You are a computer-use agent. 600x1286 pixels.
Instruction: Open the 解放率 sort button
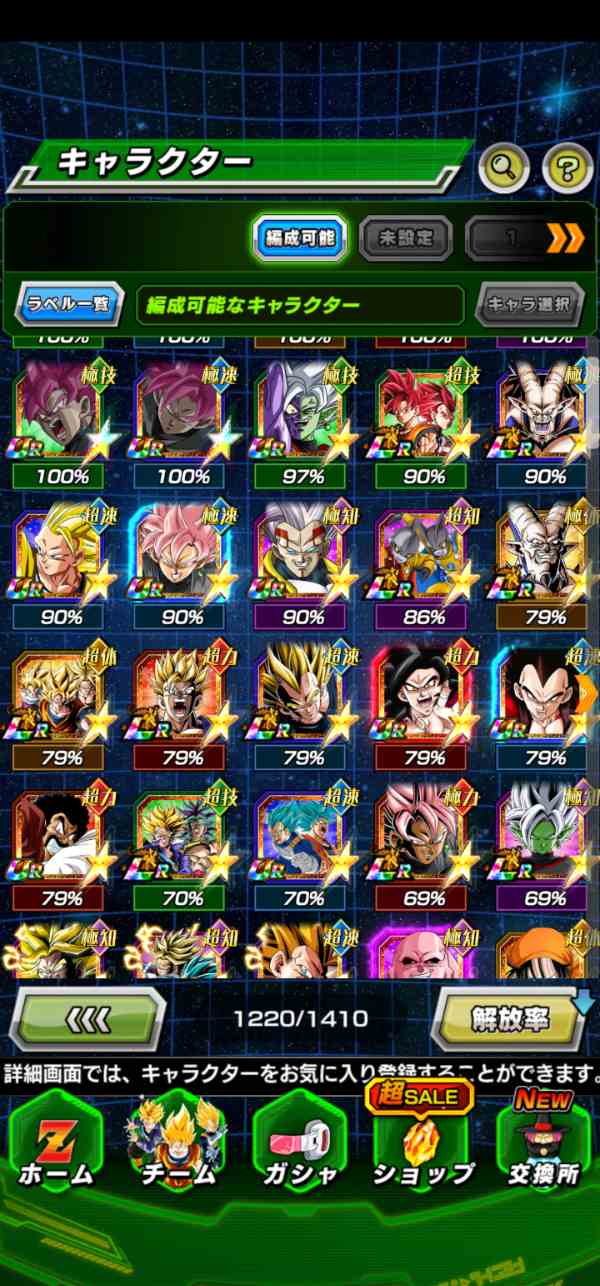point(509,1019)
